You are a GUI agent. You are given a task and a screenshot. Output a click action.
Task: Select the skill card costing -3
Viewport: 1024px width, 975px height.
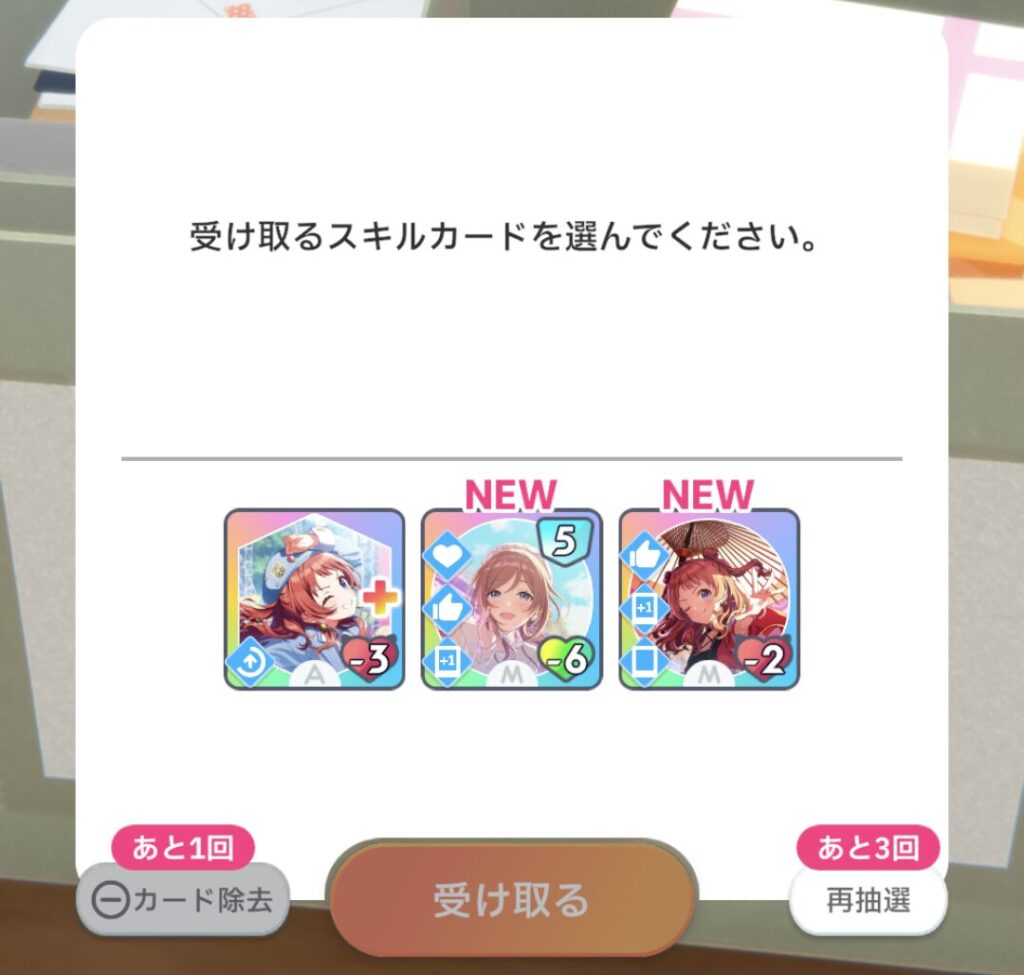(314, 599)
